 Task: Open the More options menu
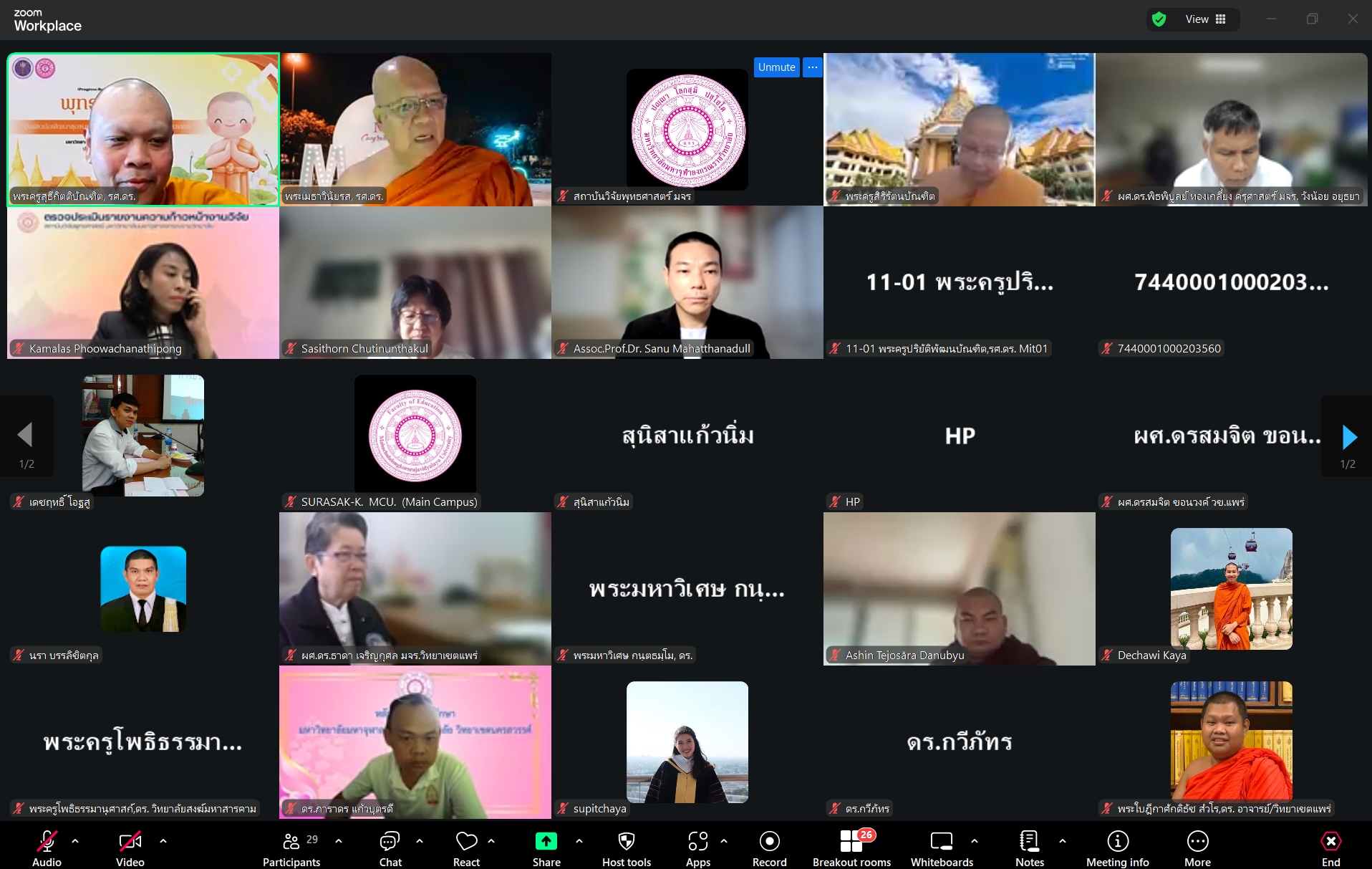tap(1197, 847)
